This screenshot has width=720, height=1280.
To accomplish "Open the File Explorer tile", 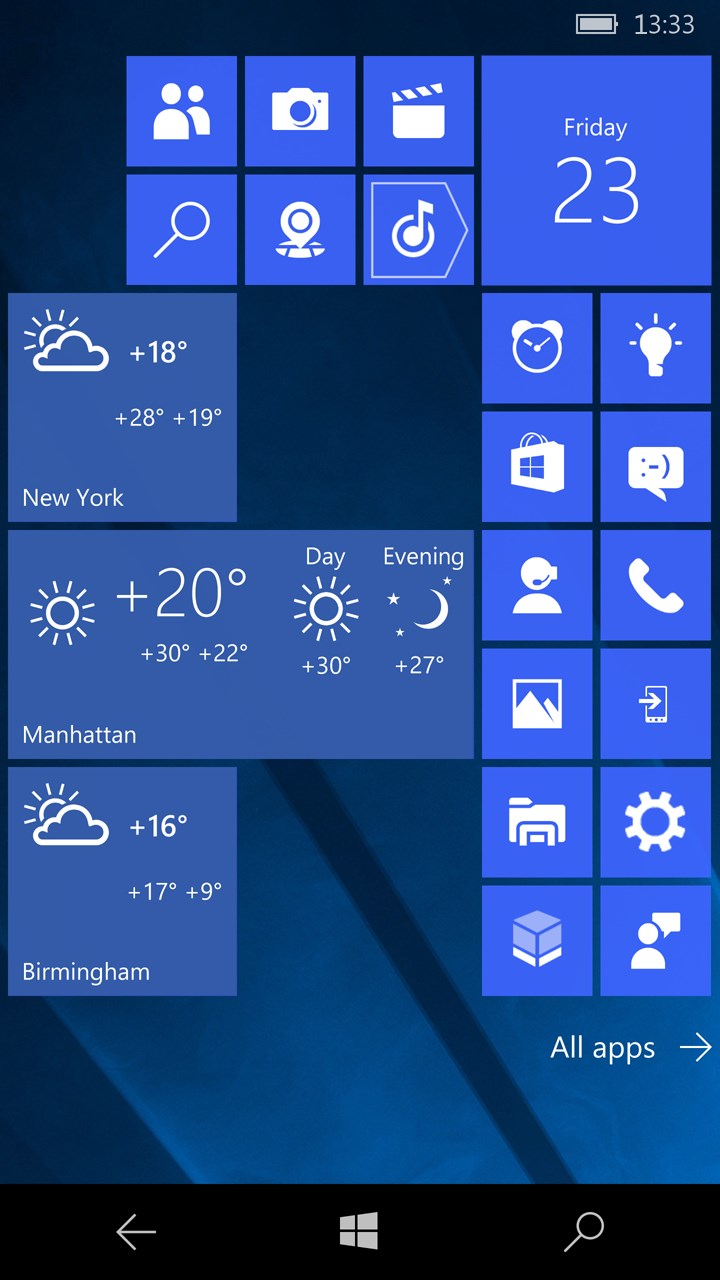I will click(537, 822).
